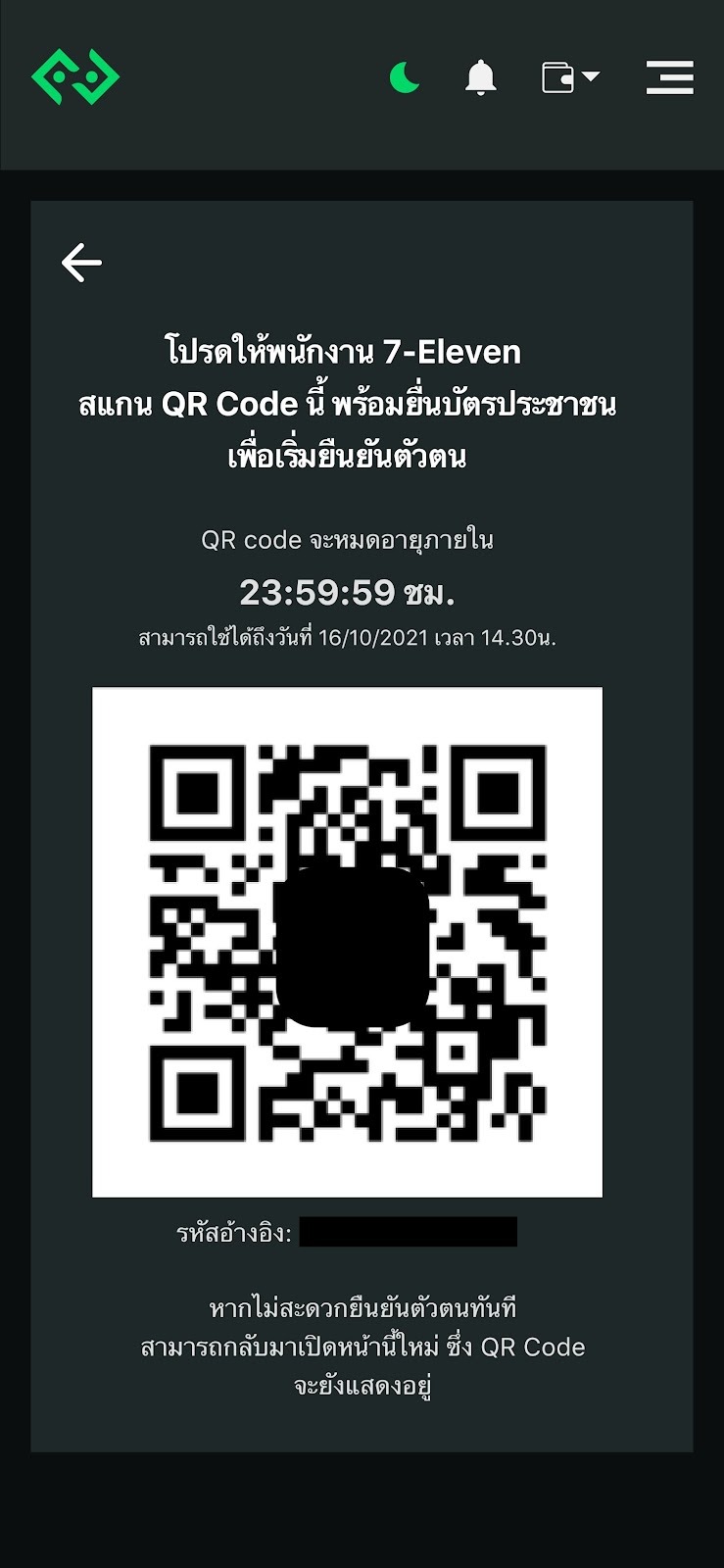This screenshot has height=1568, width=724.
Task: Open the notifications bell
Action: 480,76
